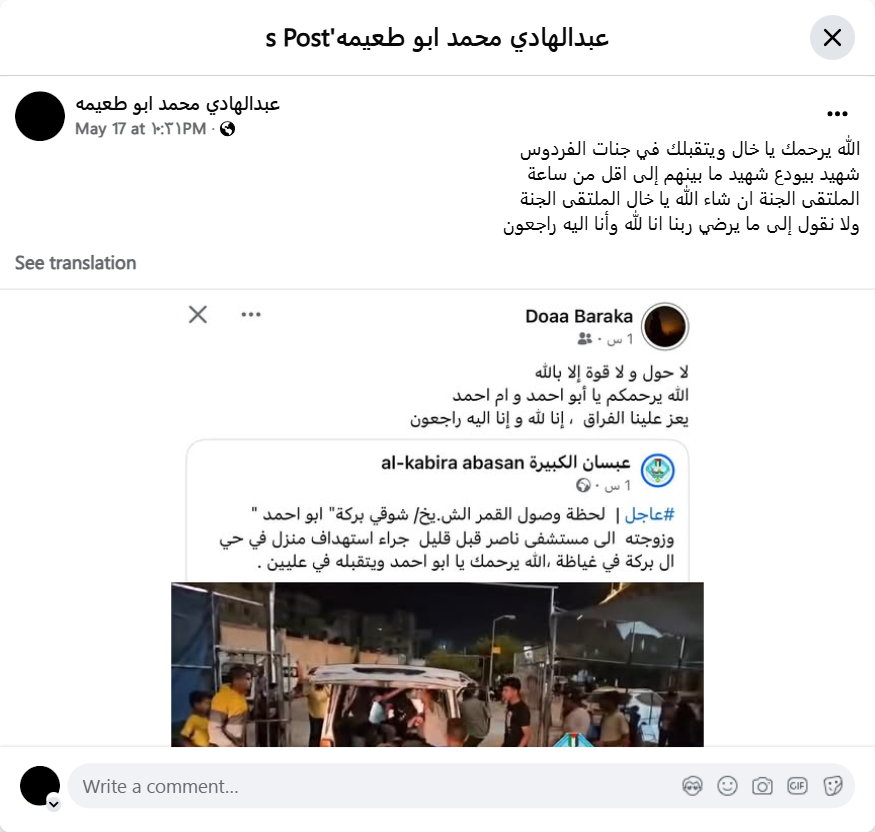Open the post's three-dot options menu
This screenshot has height=832, width=875.
coord(838,114)
